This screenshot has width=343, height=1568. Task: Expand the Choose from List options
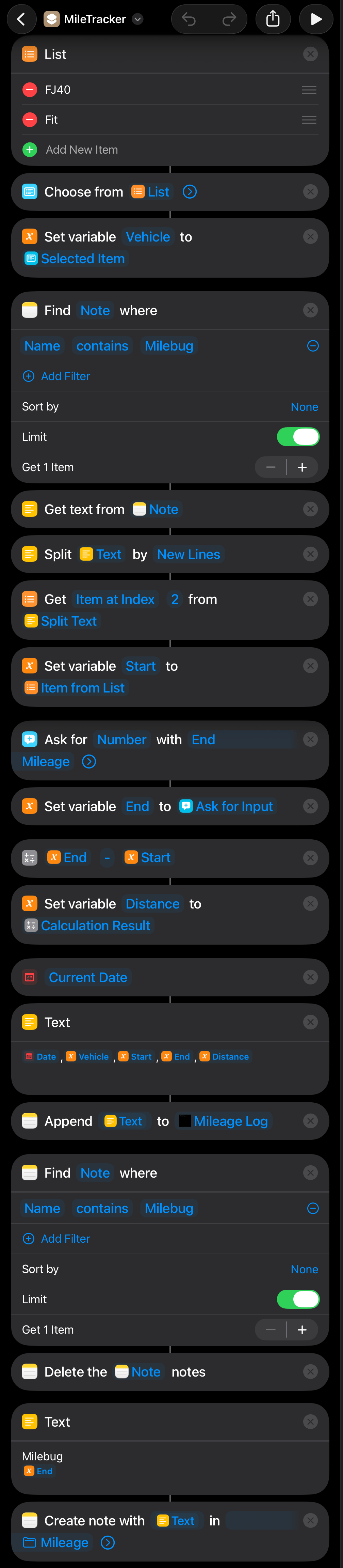pyautogui.click(x=190, y=192)
